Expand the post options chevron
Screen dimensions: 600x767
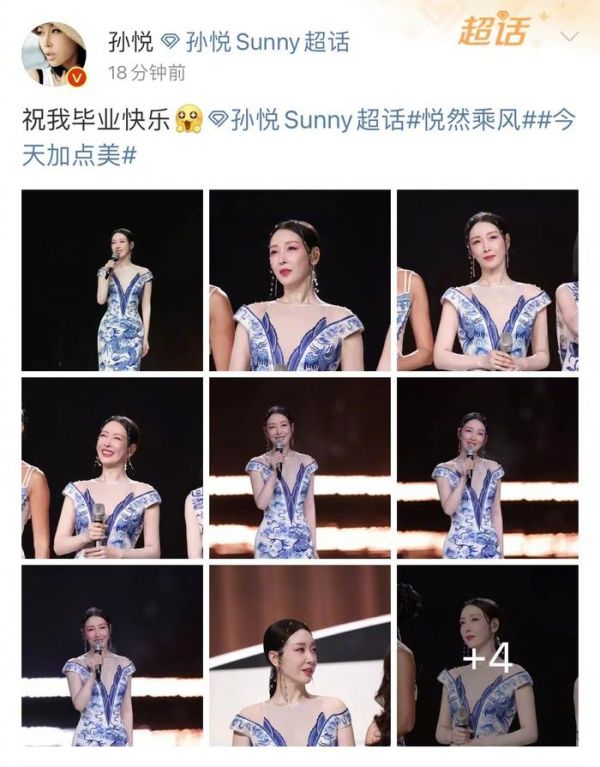(x=571, y=36)
